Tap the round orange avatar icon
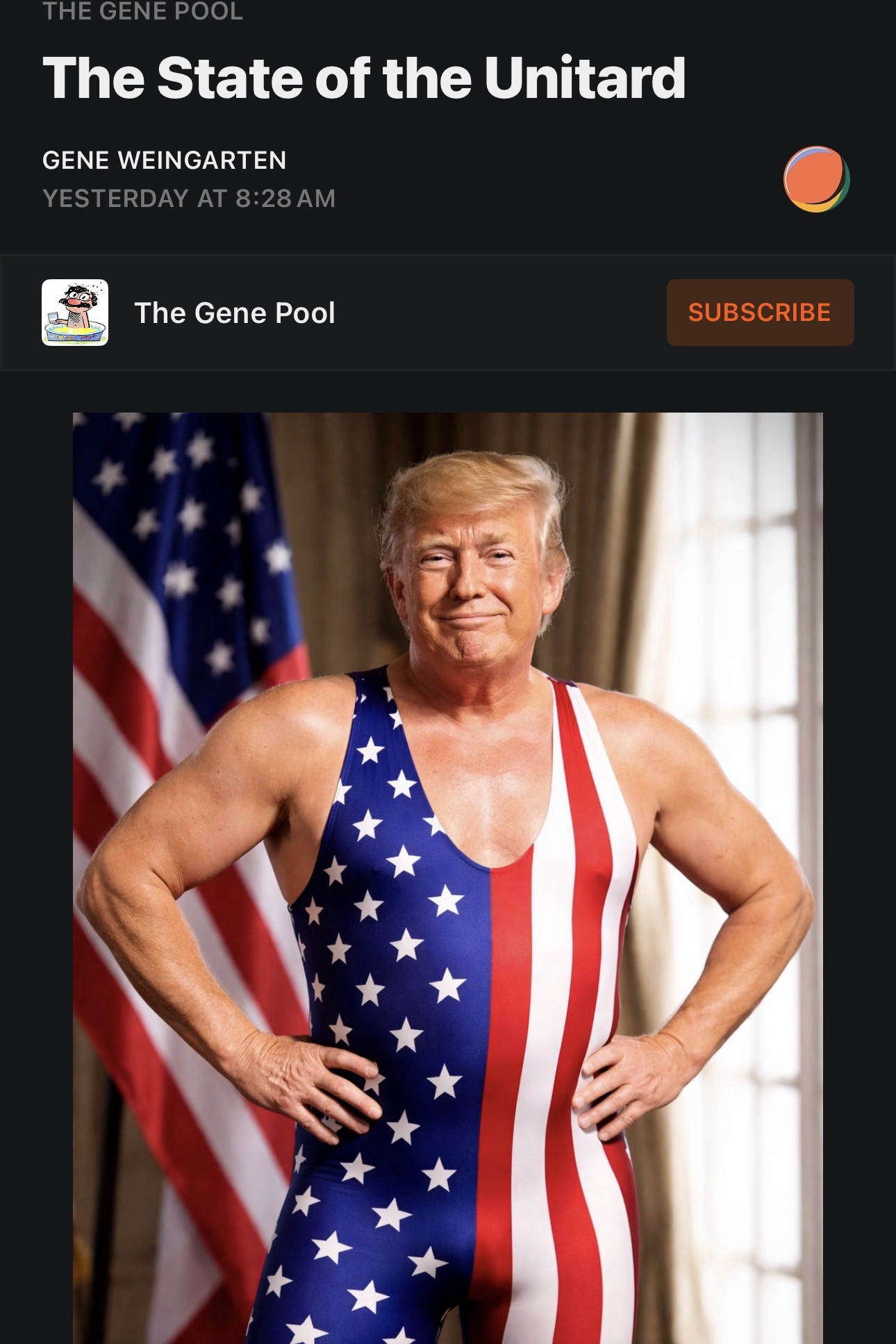Viewport: 896px width, 1344px height. (816, 179)
